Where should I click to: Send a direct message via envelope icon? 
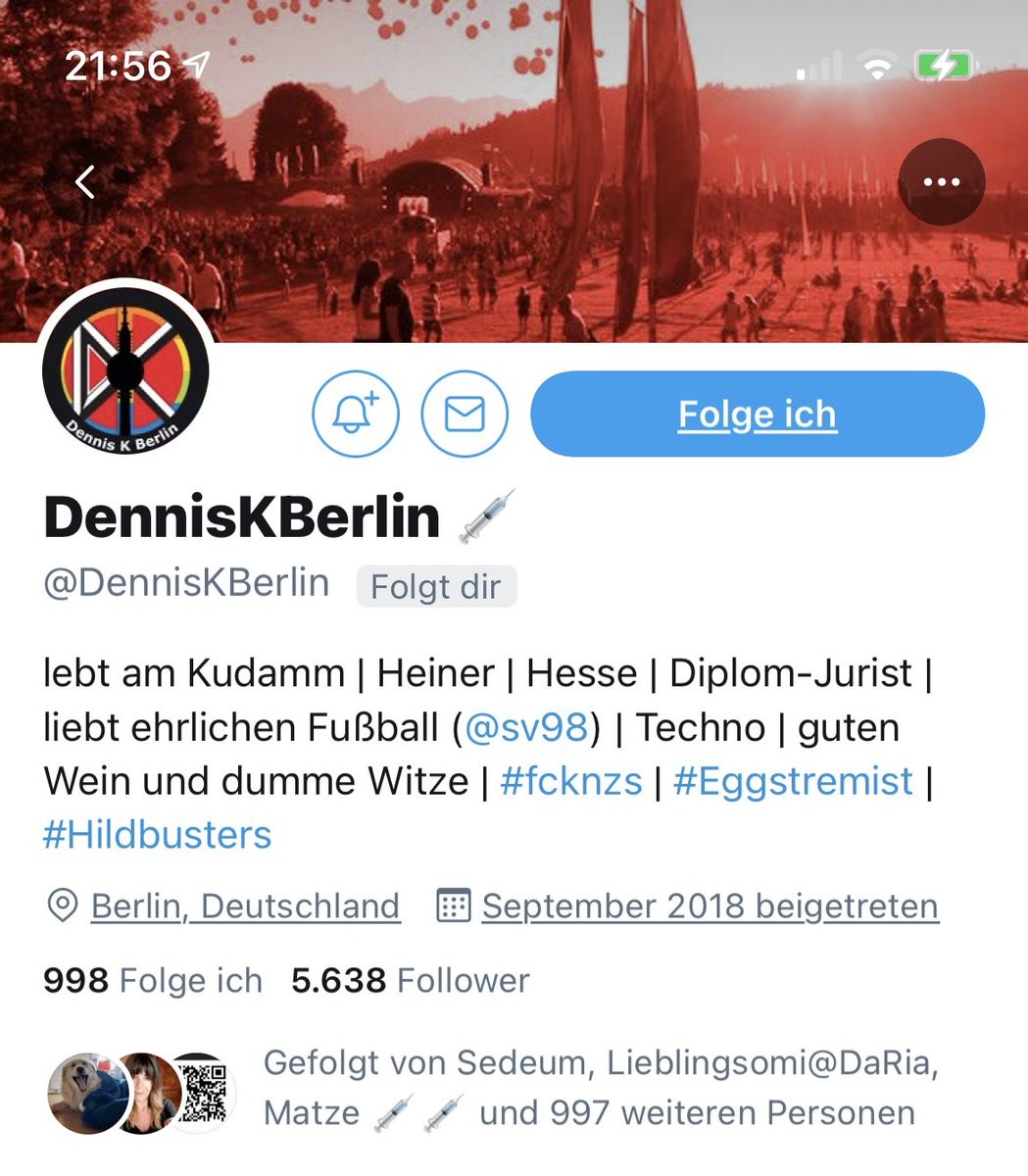pos(465,414)
